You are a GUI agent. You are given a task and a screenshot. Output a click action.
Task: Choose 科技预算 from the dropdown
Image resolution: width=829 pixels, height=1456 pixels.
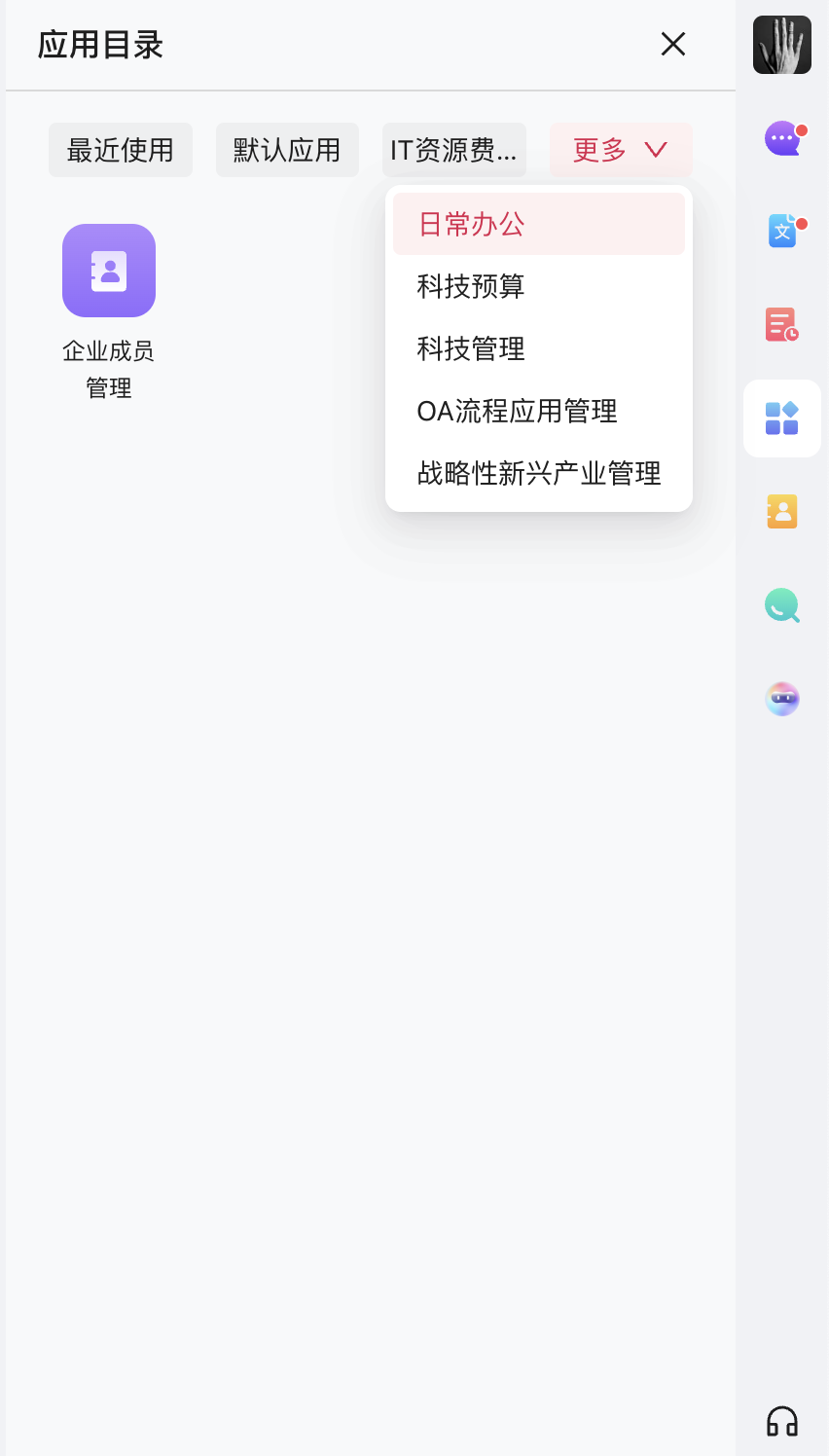tap(471, 286)
